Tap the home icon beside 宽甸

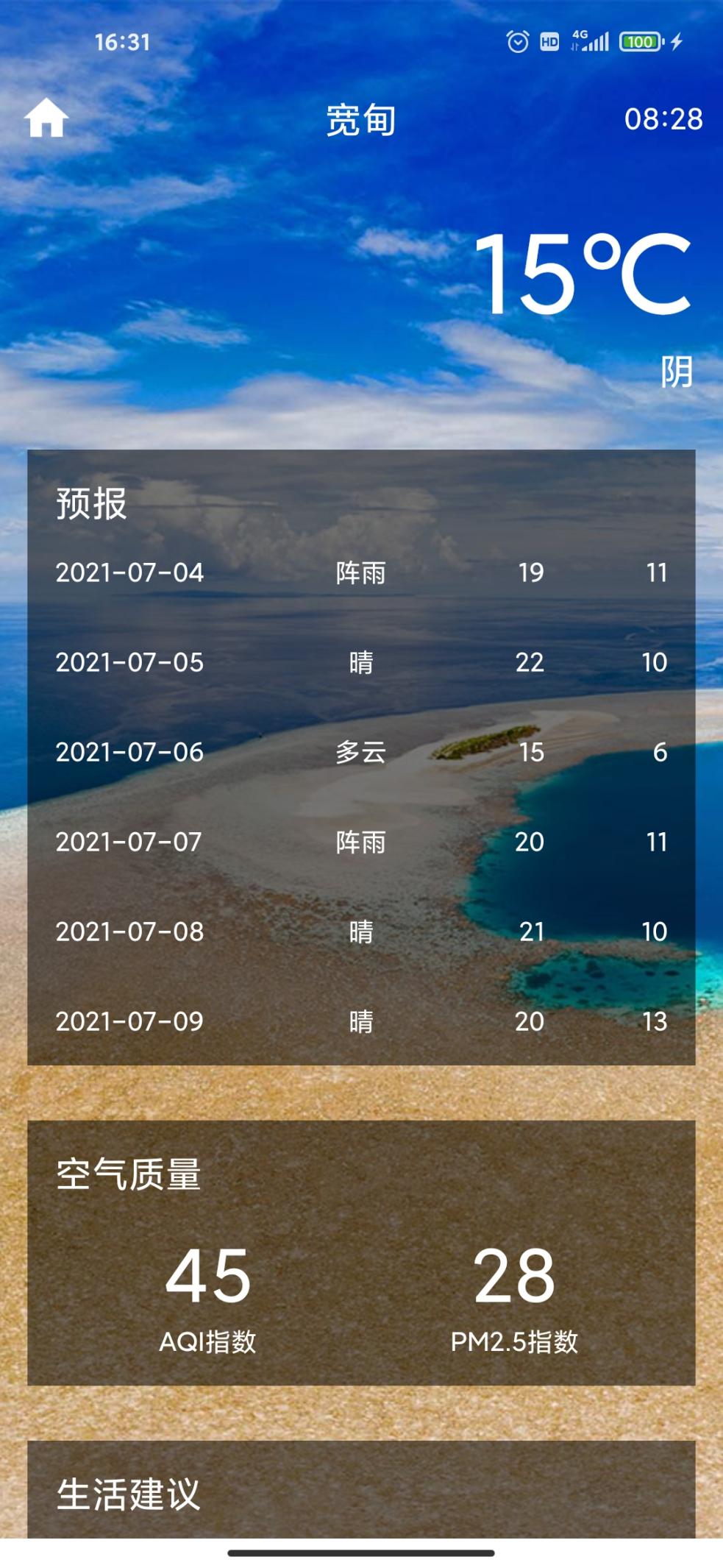(x=46, y=118)
